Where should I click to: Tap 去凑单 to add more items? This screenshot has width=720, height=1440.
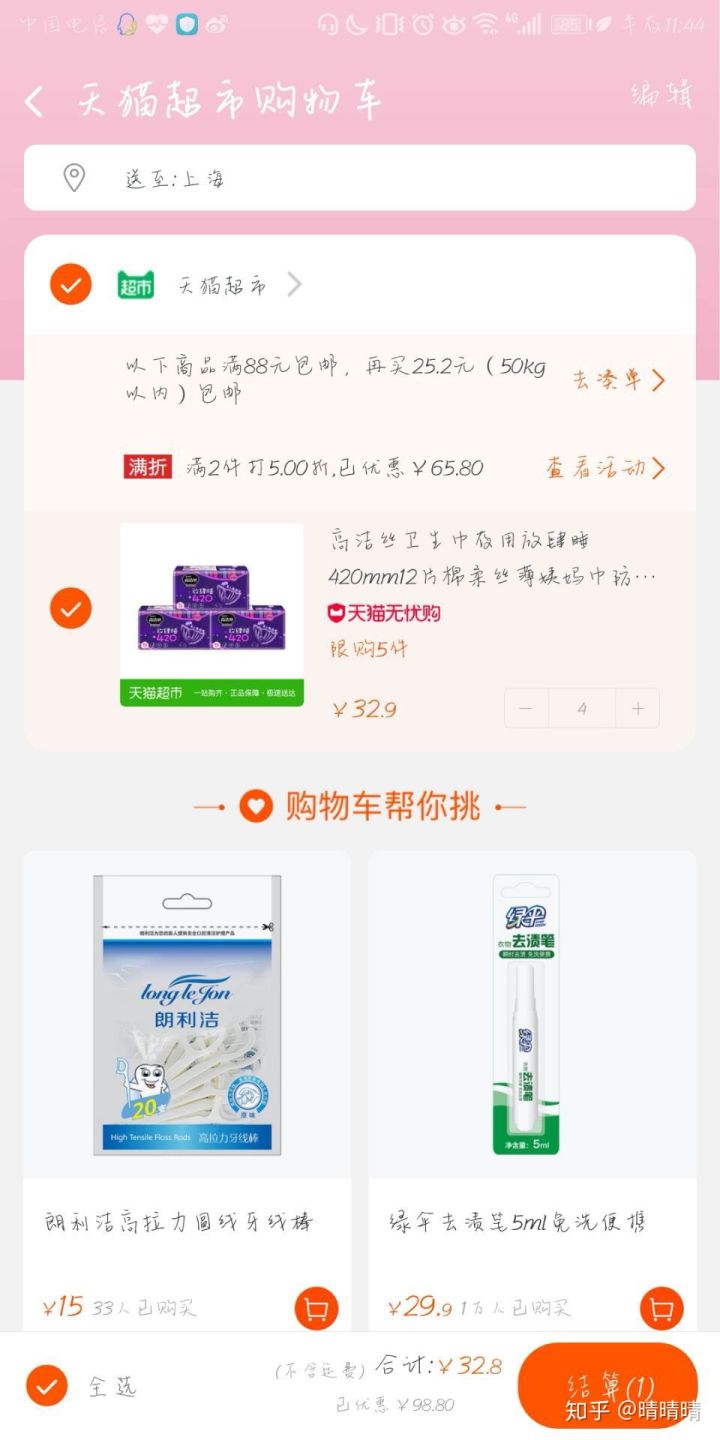tap(617, 380)
